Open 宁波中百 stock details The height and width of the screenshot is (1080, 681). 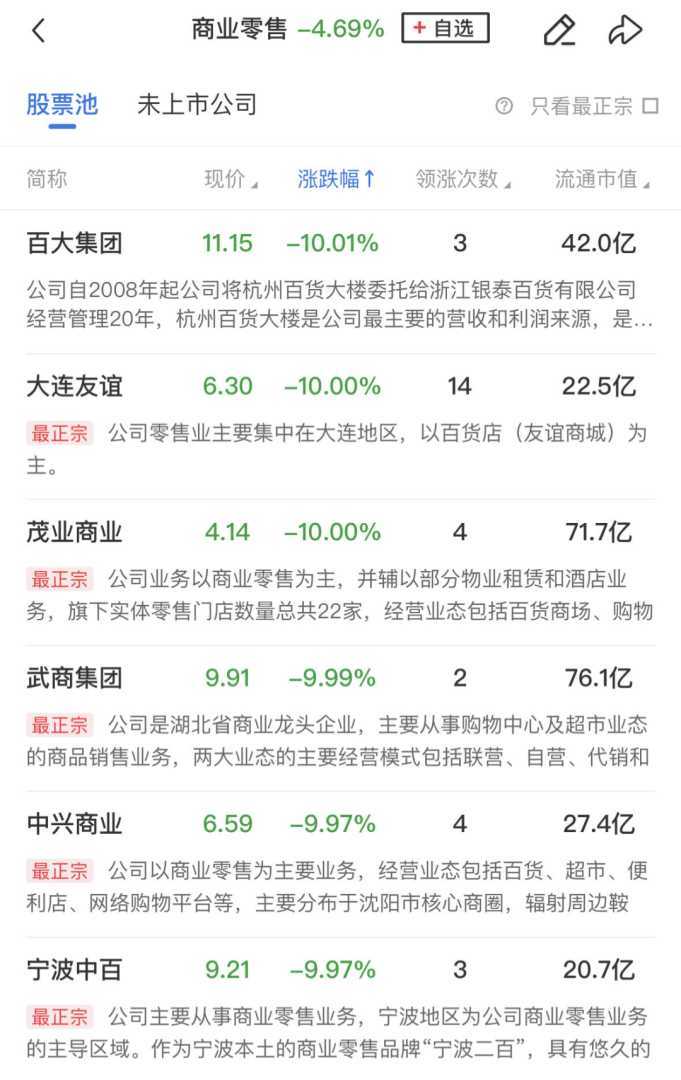pos(75,970)
